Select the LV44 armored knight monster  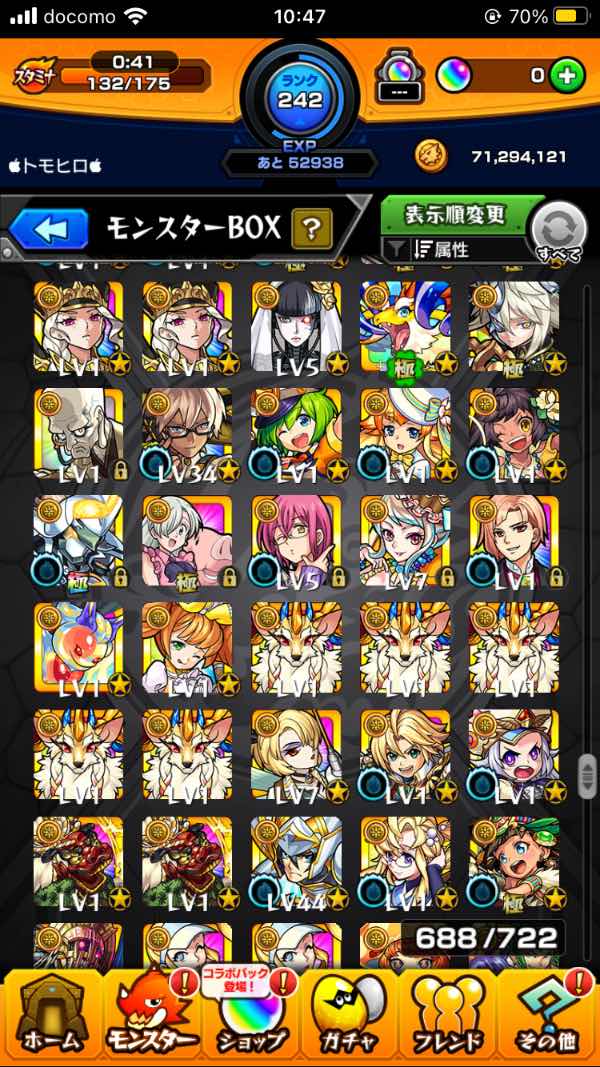coord(296,861)
